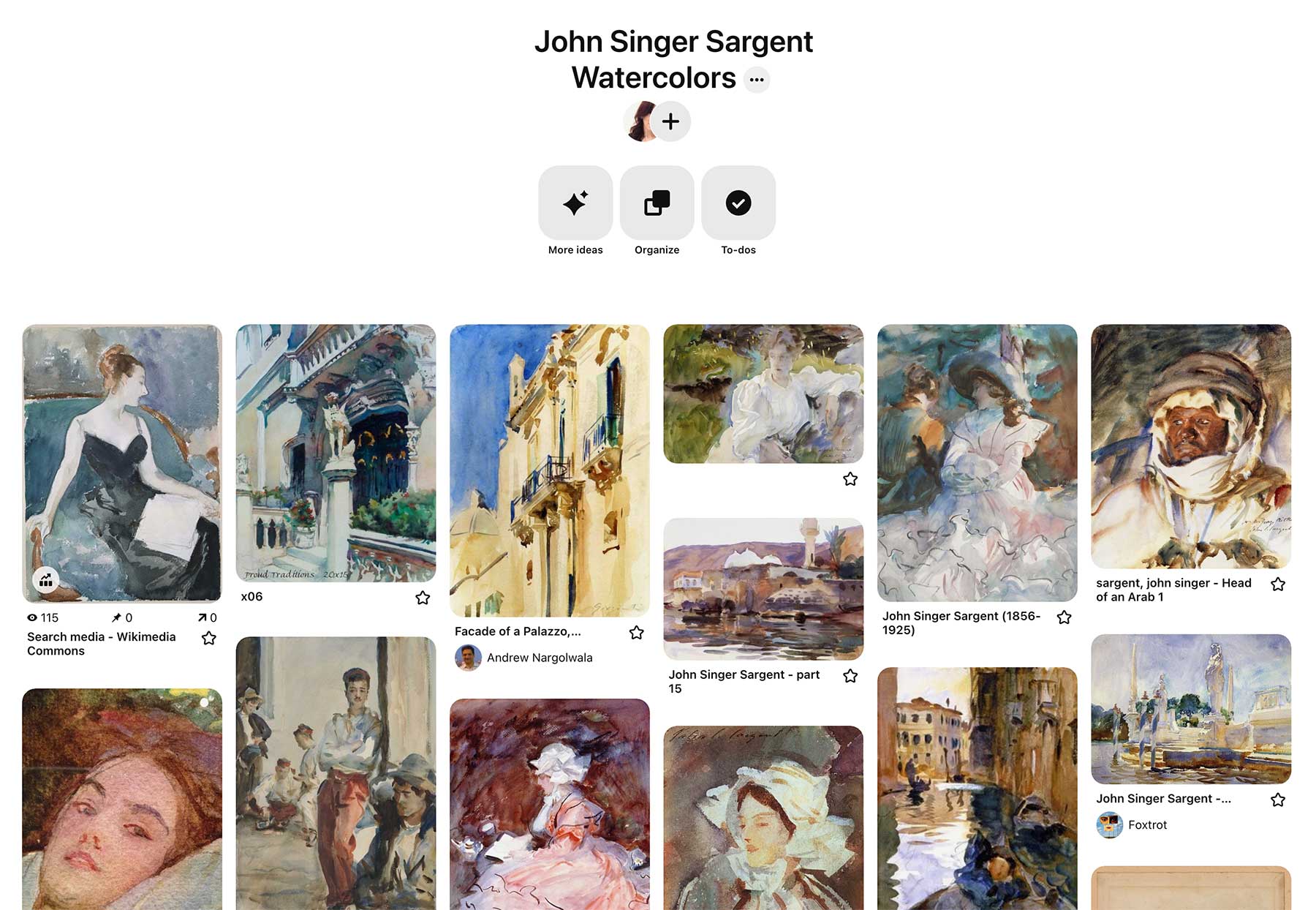View pin stats icon on Wikimedia pin
The image size is (1316, 910).
click(x=46, y=580)
